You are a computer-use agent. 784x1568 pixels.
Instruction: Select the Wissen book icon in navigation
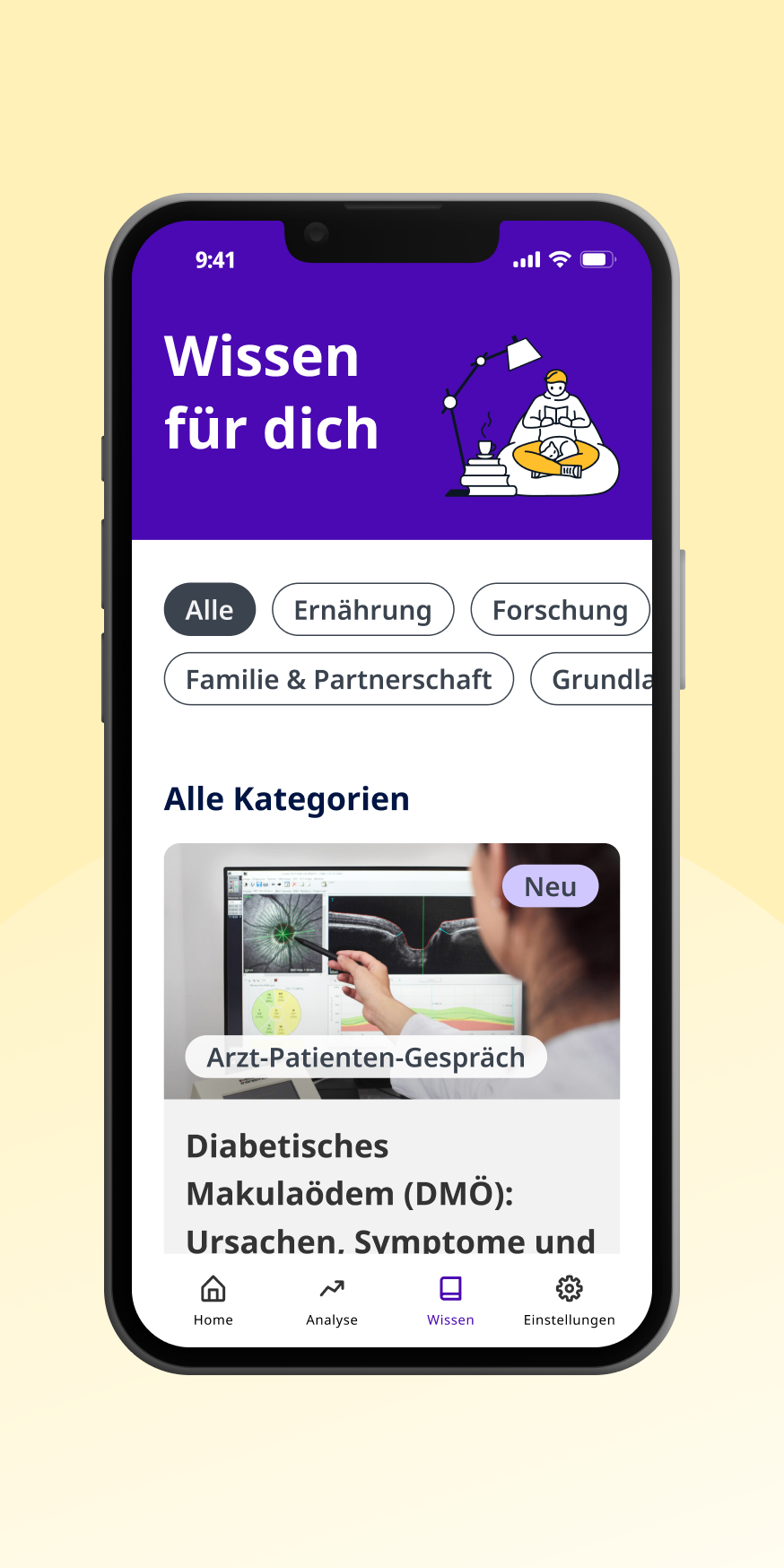point(449,1287)
